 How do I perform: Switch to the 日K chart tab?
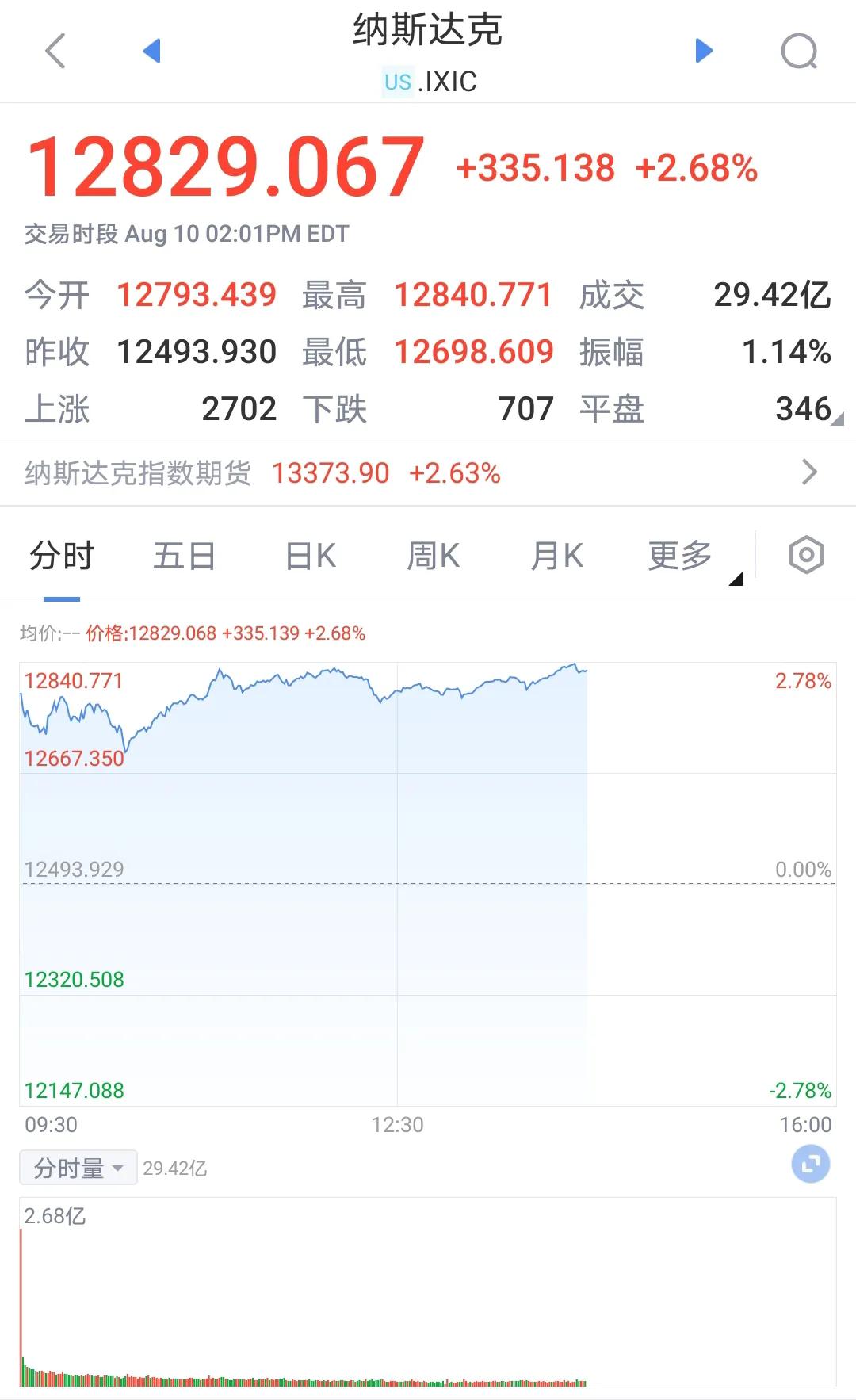click(310, 555)
